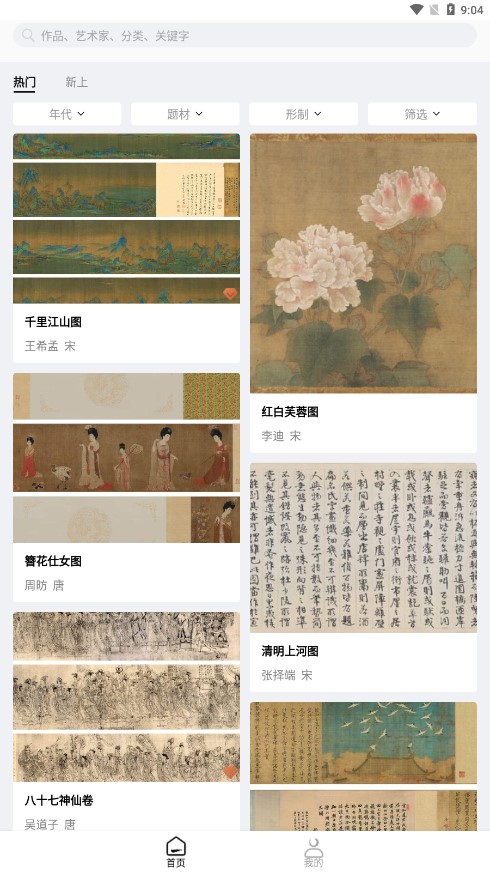This screenshot has width=490, height=872.
Task: Expand the 年代 filter dropdown
Action: click(67, 114)
